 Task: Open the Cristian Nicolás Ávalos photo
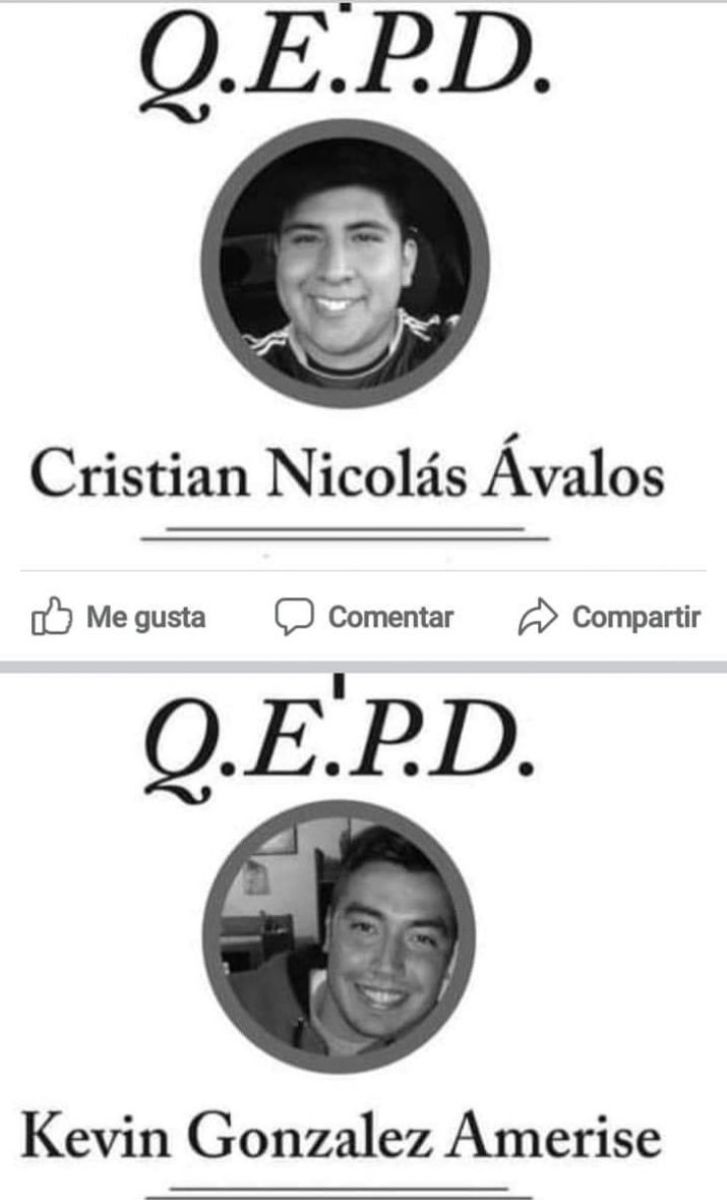pos(345,265)
